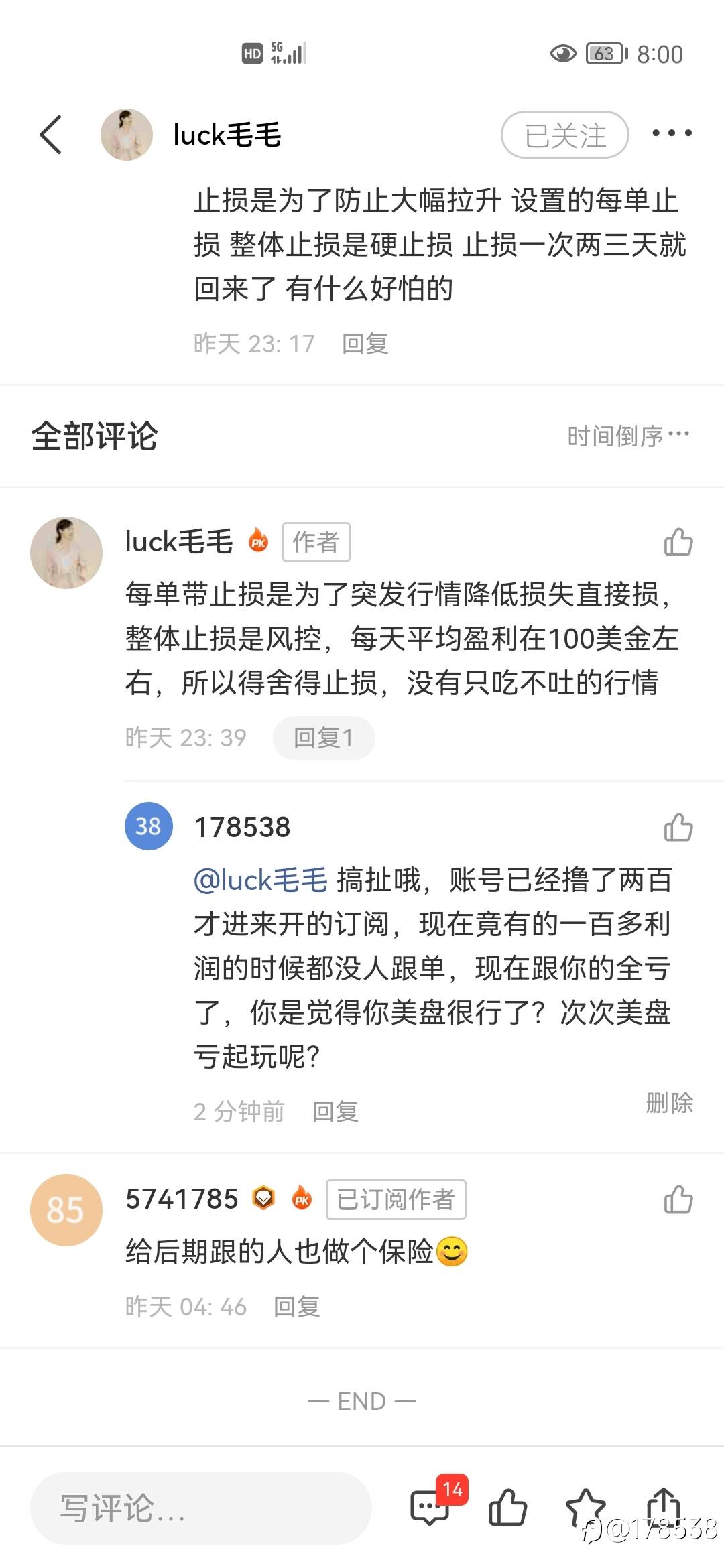Like the comment by 5741785
Image resolution: width=724 pixels, height=1568 pixels.
(678, 1199)
